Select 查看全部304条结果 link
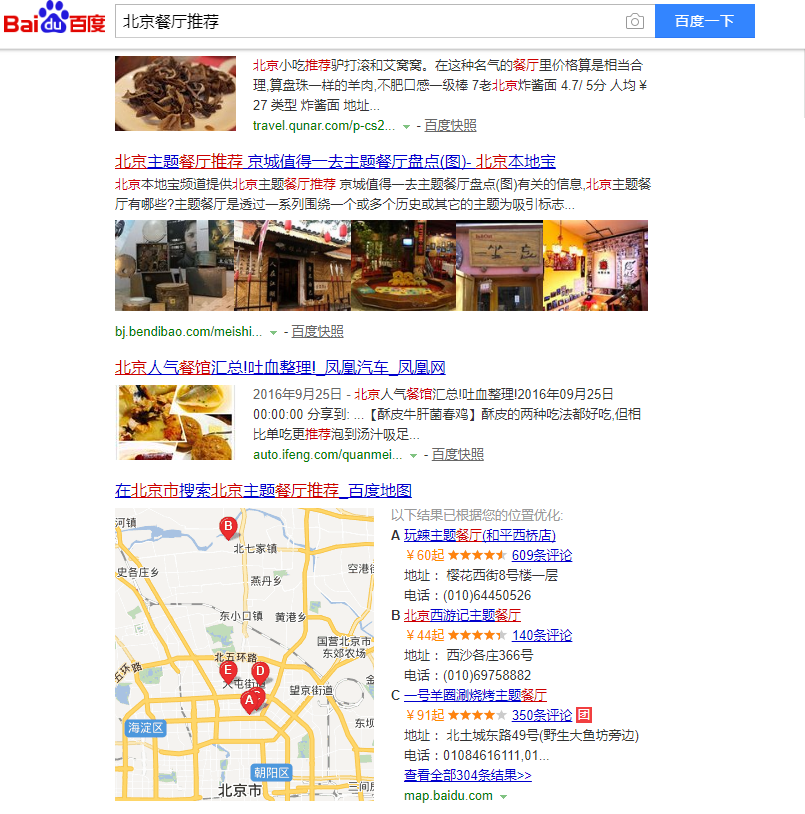The image size is (805, 814). (x=467, y=775)
